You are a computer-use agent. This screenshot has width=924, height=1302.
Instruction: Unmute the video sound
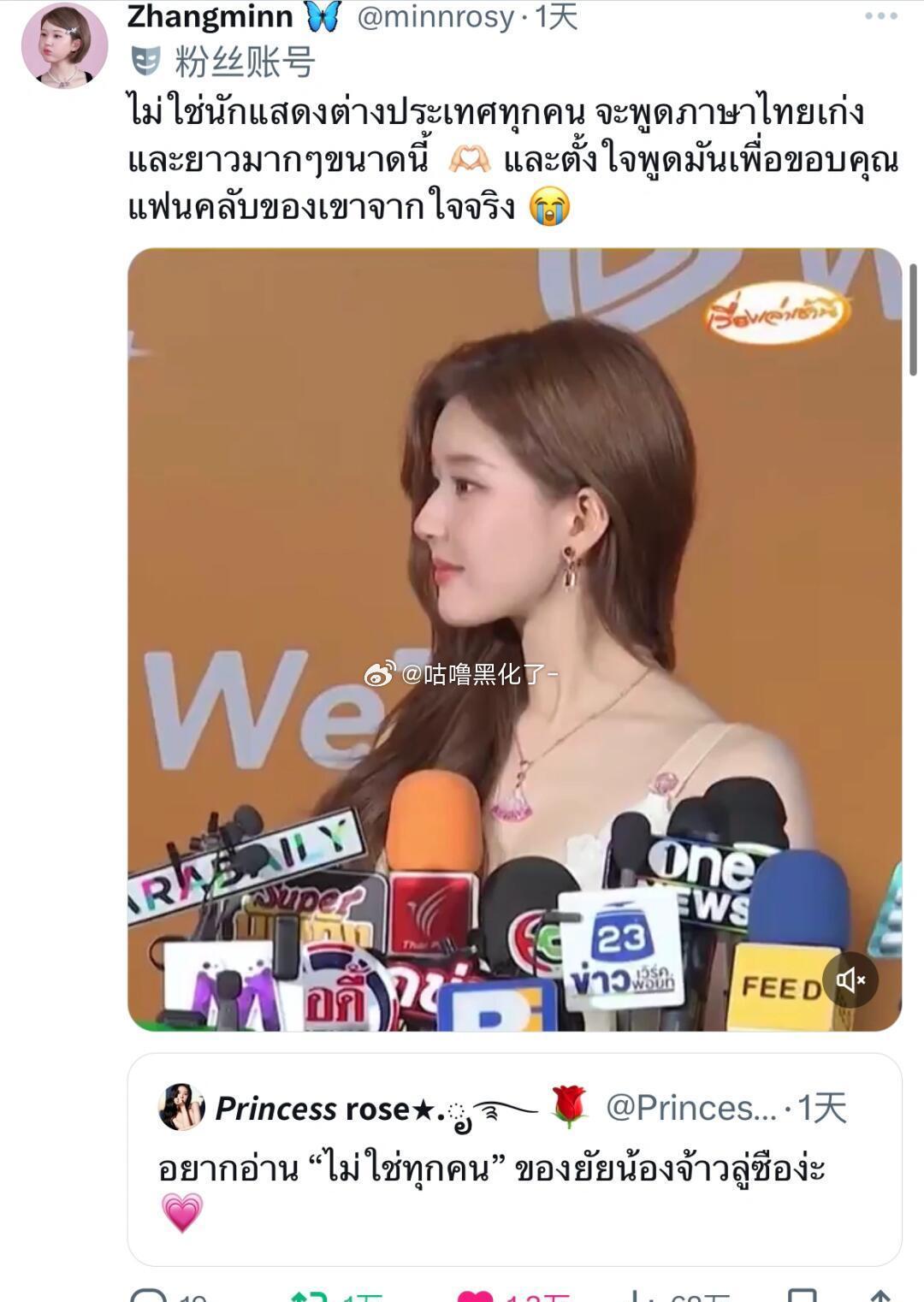pyautogui.click(x=850, y=979)
